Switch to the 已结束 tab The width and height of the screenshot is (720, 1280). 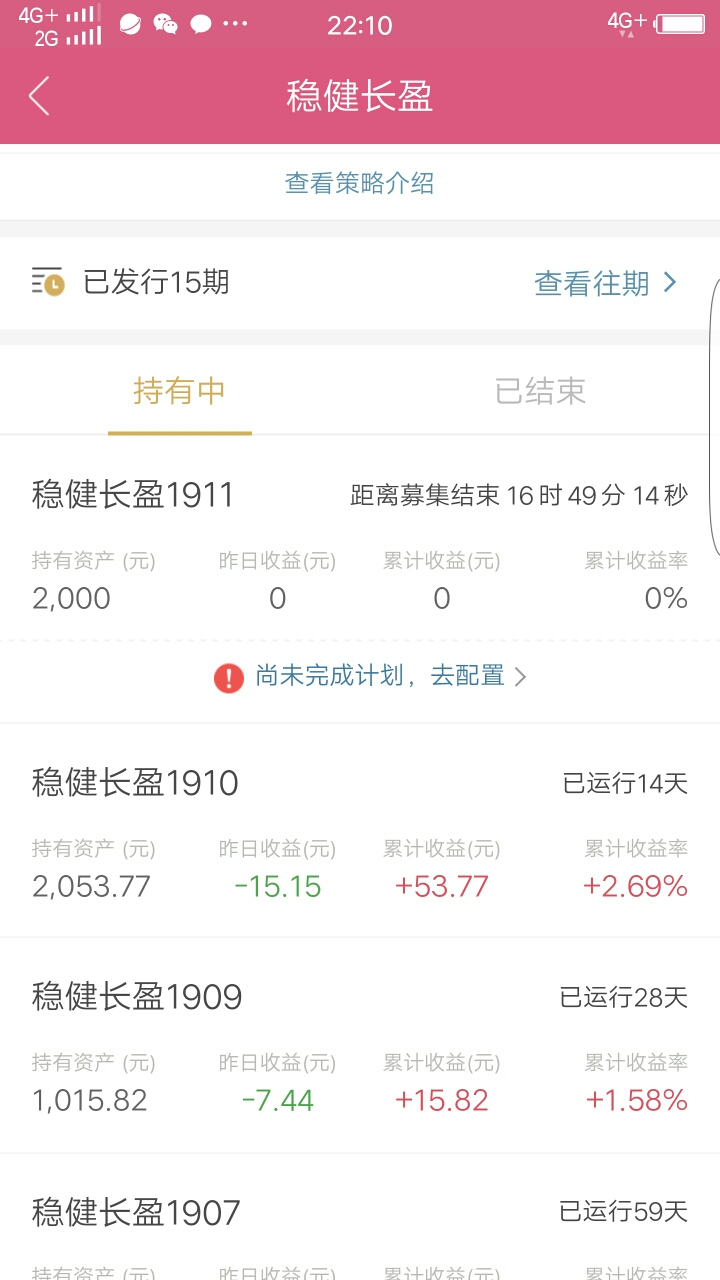[x=540, y=391]
